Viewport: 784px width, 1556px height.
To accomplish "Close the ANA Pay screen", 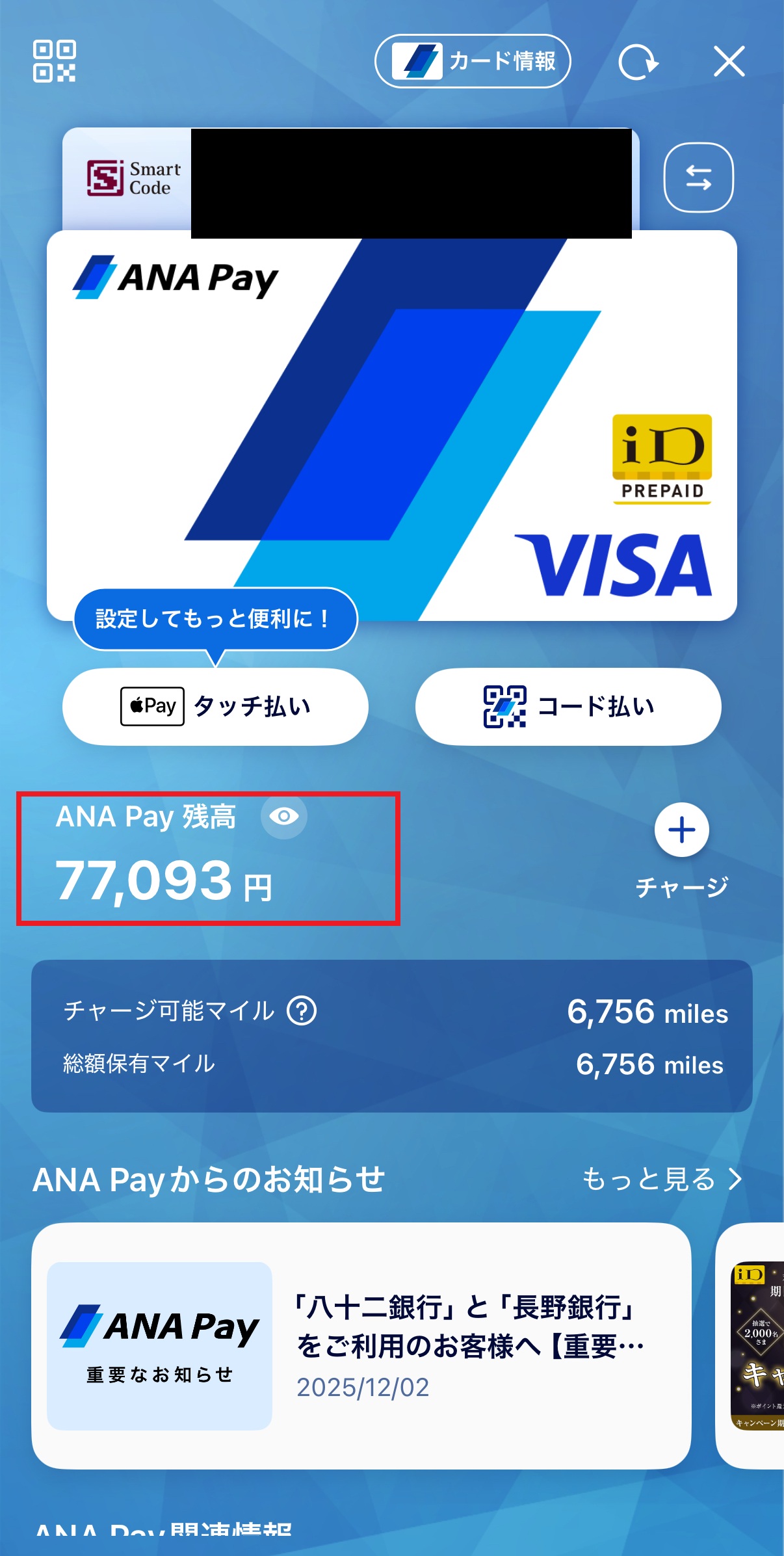I will coord(729,62).
